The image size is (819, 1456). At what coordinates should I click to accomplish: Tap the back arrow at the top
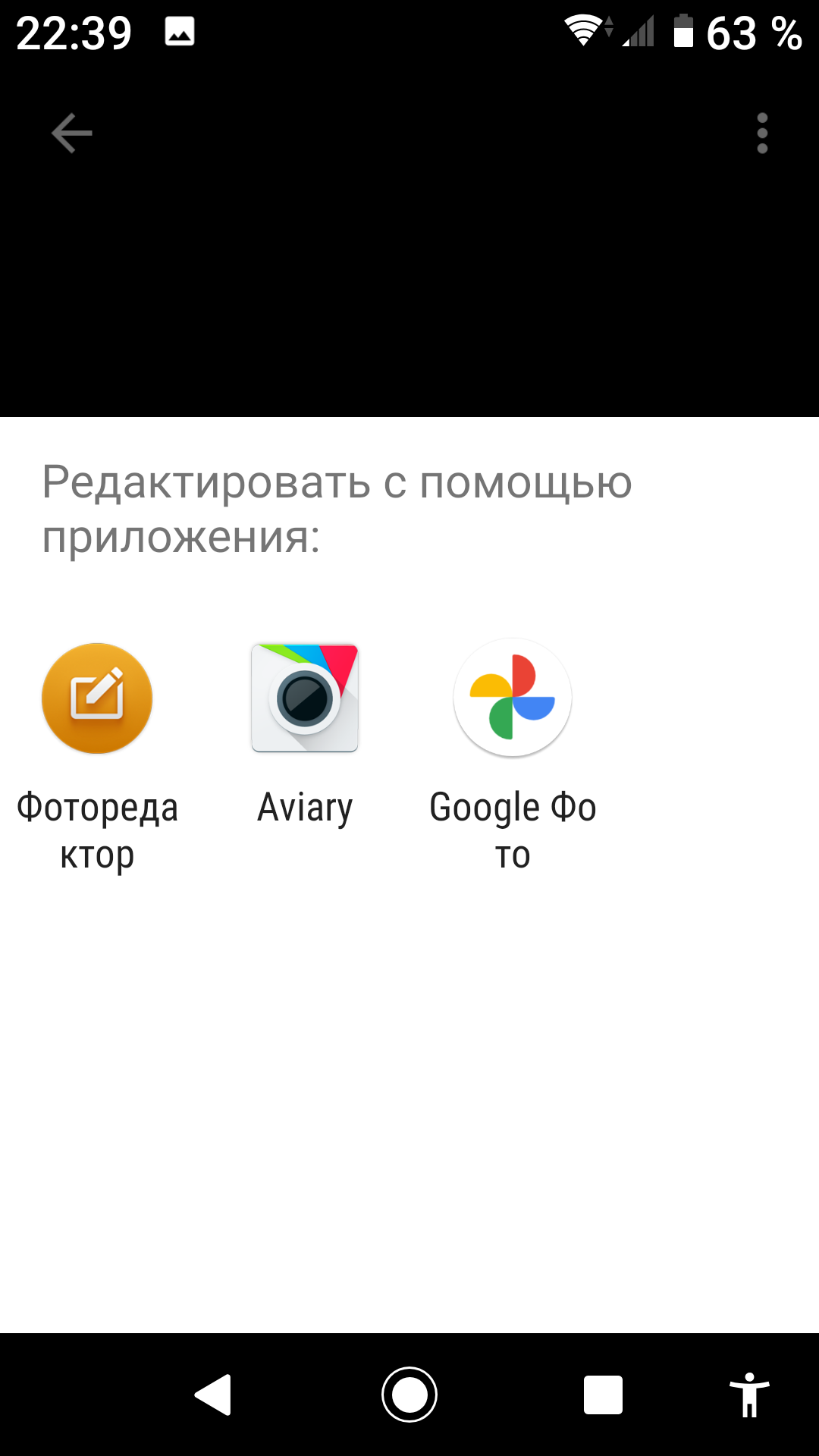click(72, 133)
